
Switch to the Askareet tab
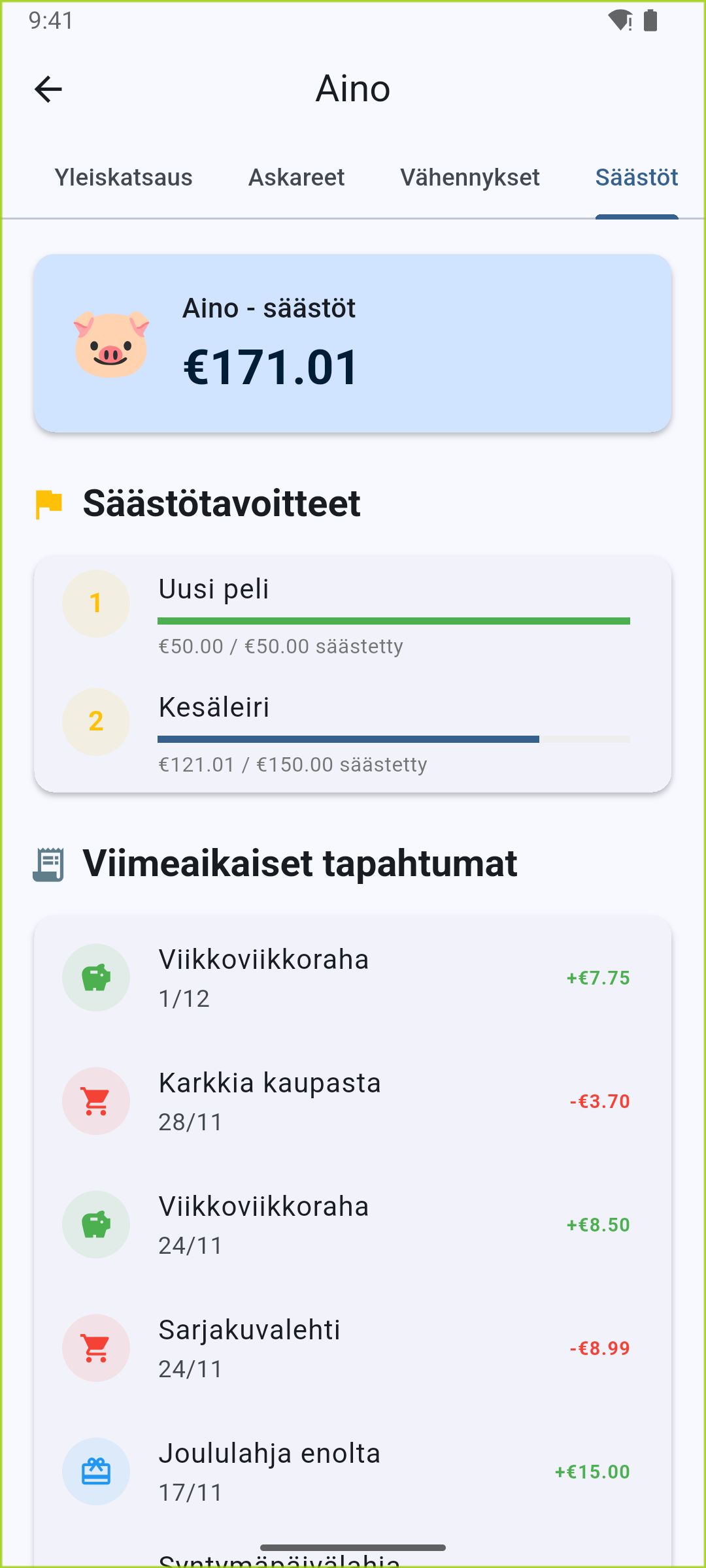tap(297, 177)
